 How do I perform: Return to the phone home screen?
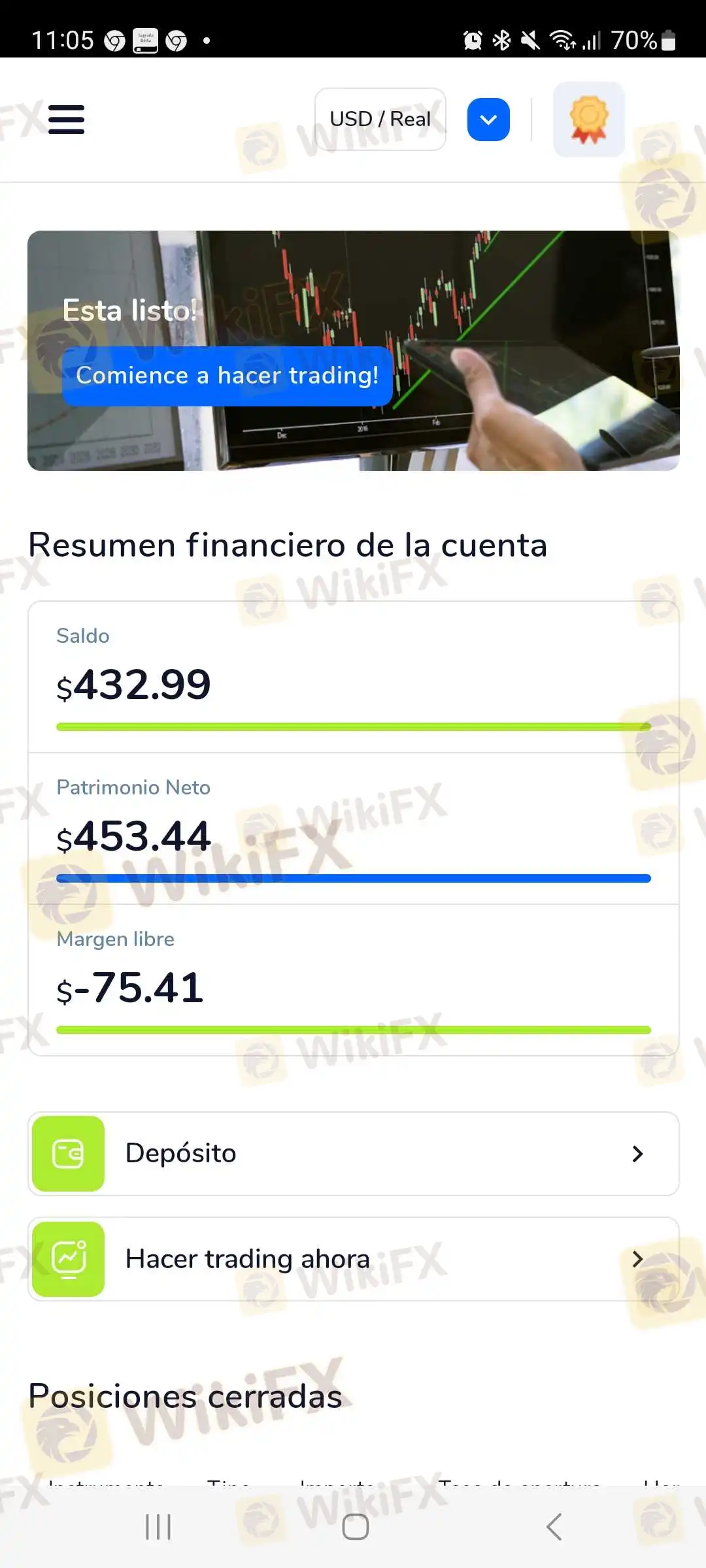[355, 1527]
